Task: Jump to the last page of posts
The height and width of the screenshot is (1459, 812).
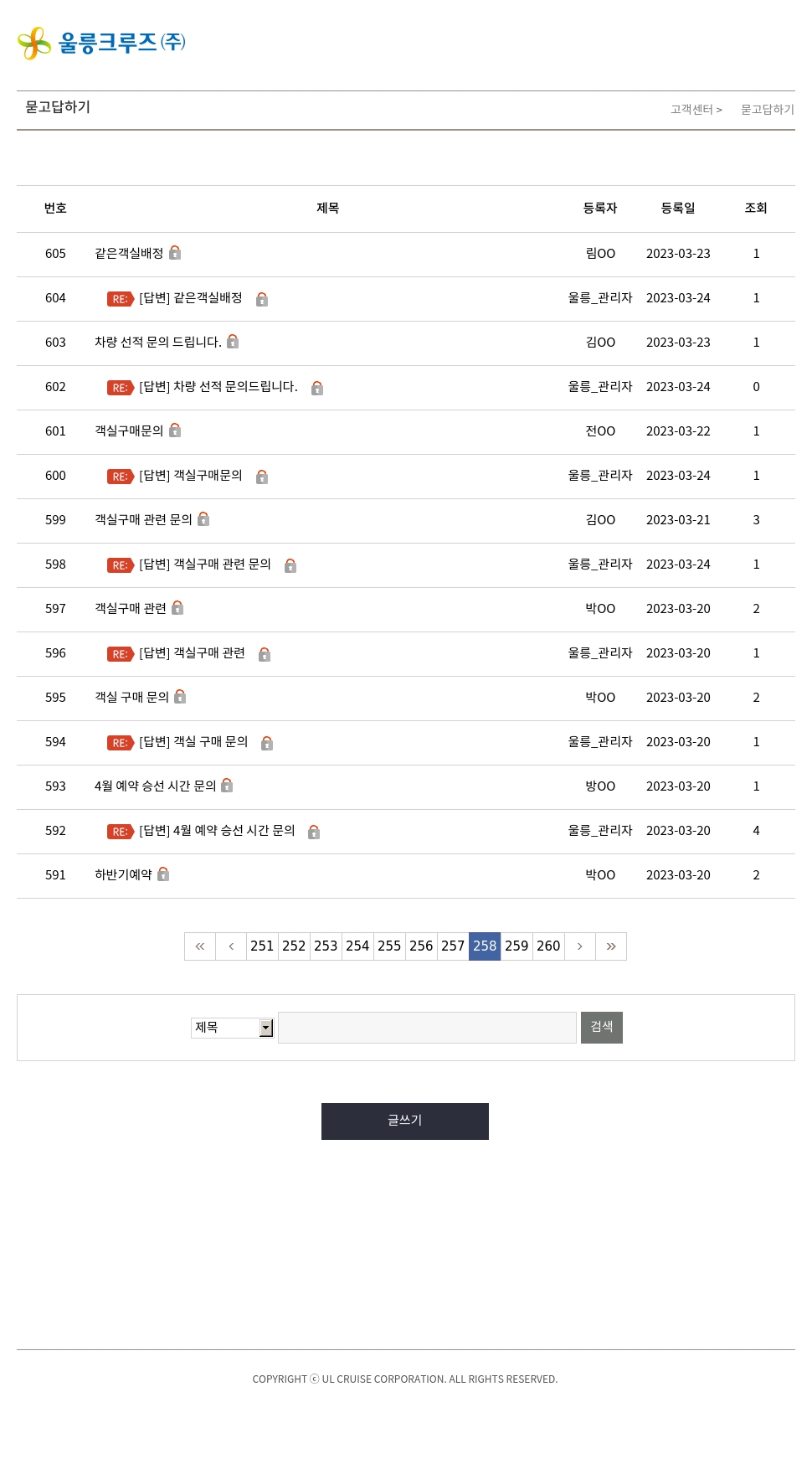Action: pos(611,946)
